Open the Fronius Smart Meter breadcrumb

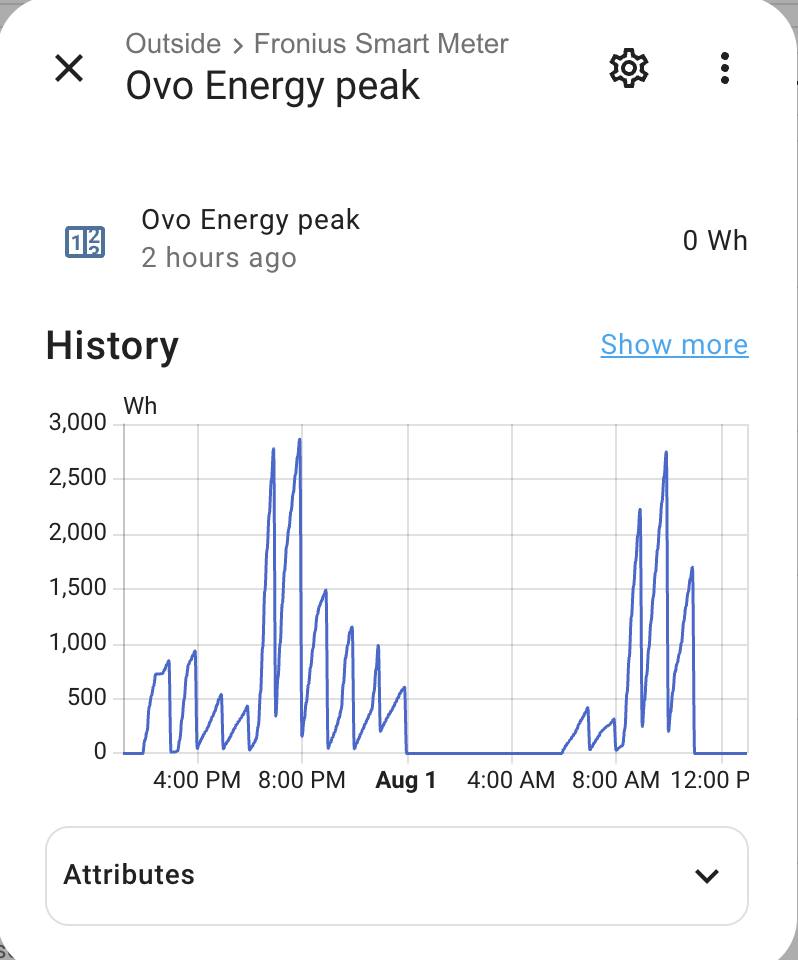(x=381, y=44)
